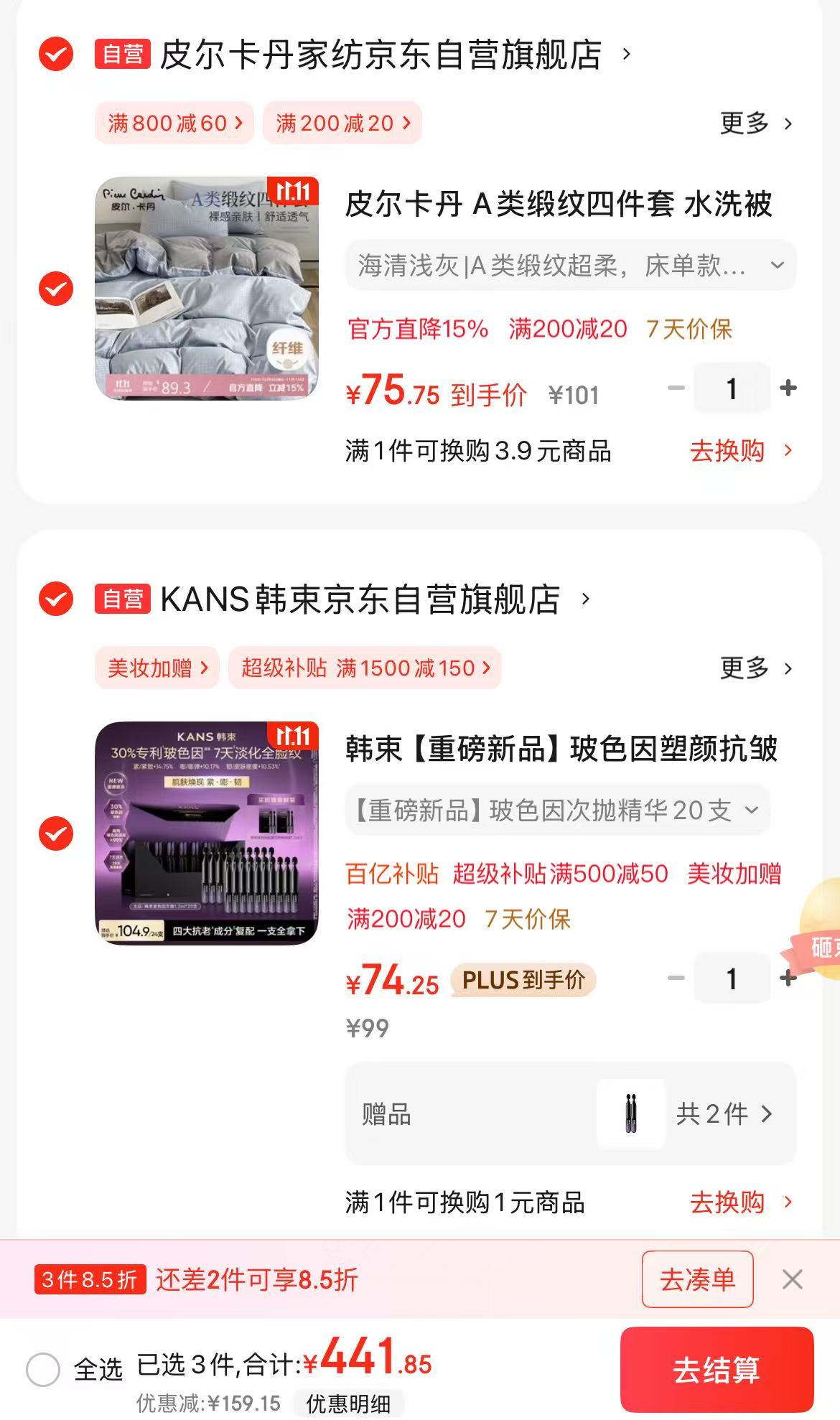Tap the 美妆加赠 promotion chip
The image size is (840, 1420).
tap(157, 668)
